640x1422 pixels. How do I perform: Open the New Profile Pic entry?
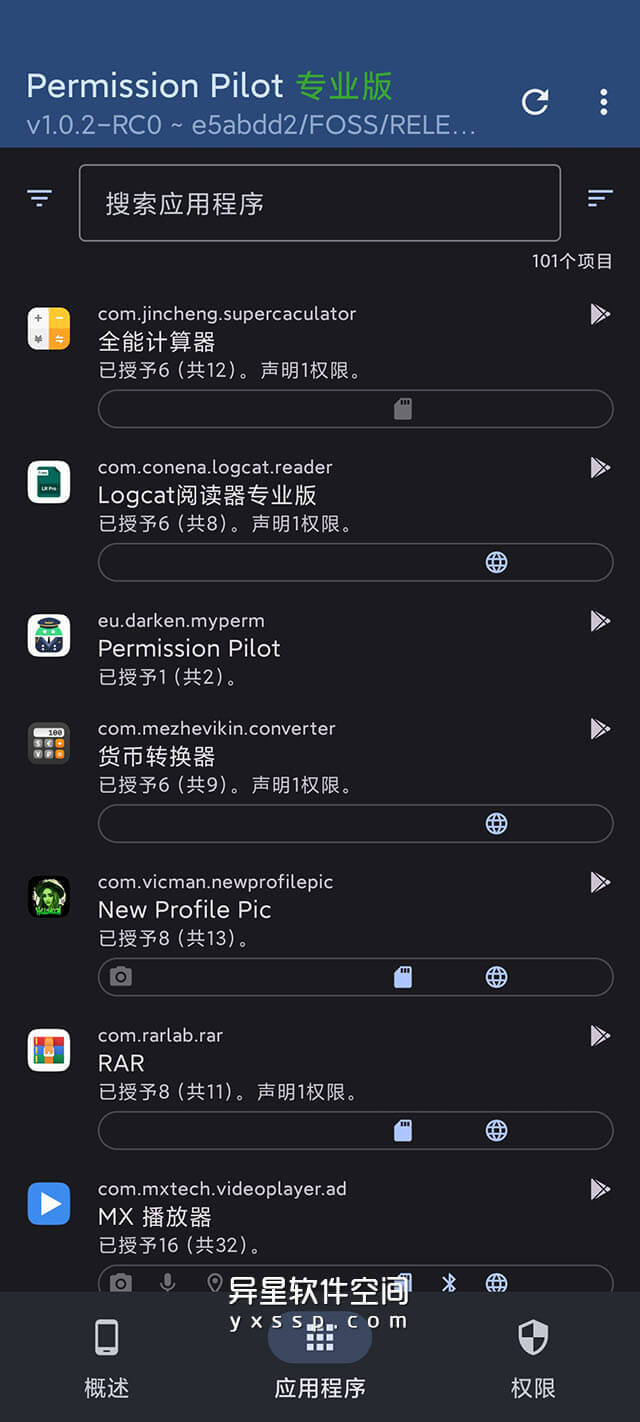[300, 910]
